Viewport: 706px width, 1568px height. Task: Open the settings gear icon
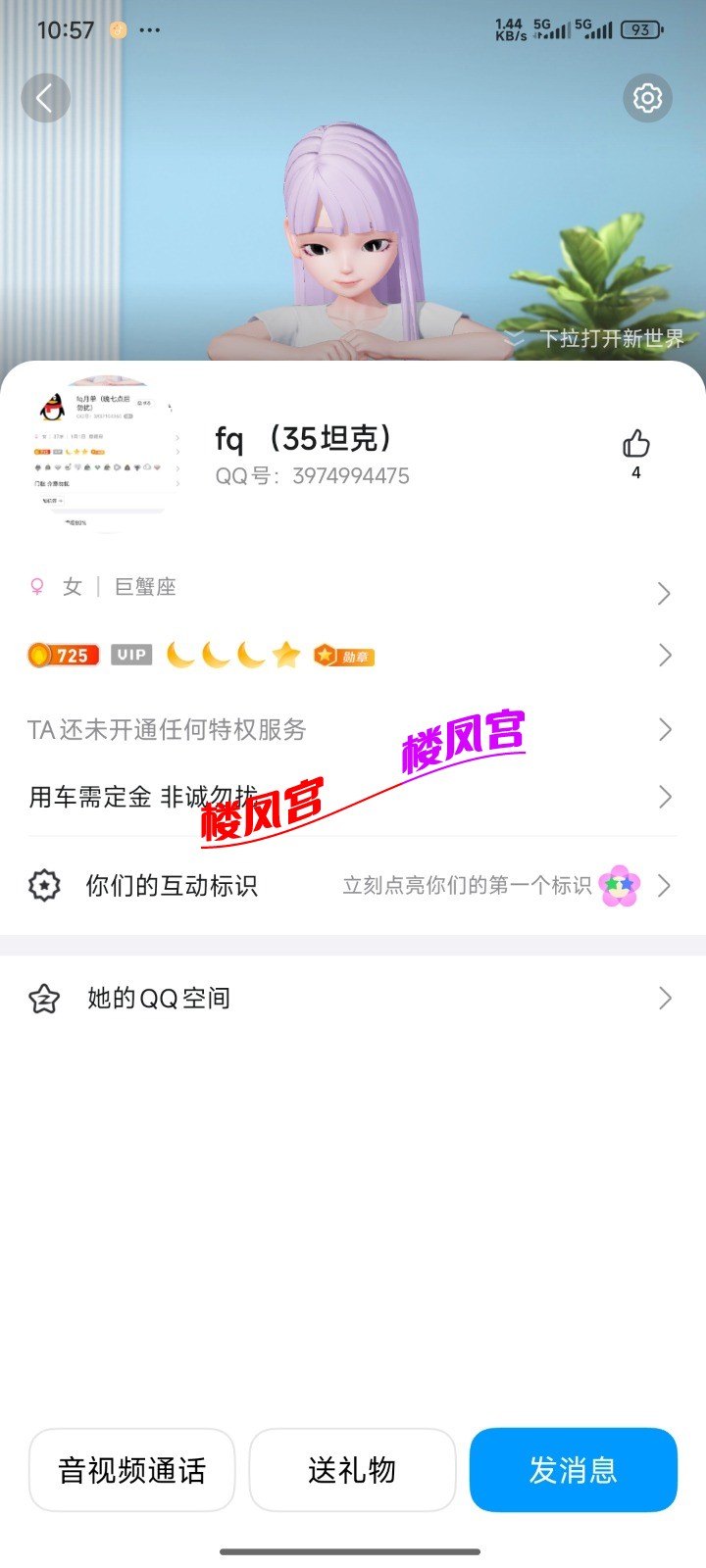tap(647, 98)
